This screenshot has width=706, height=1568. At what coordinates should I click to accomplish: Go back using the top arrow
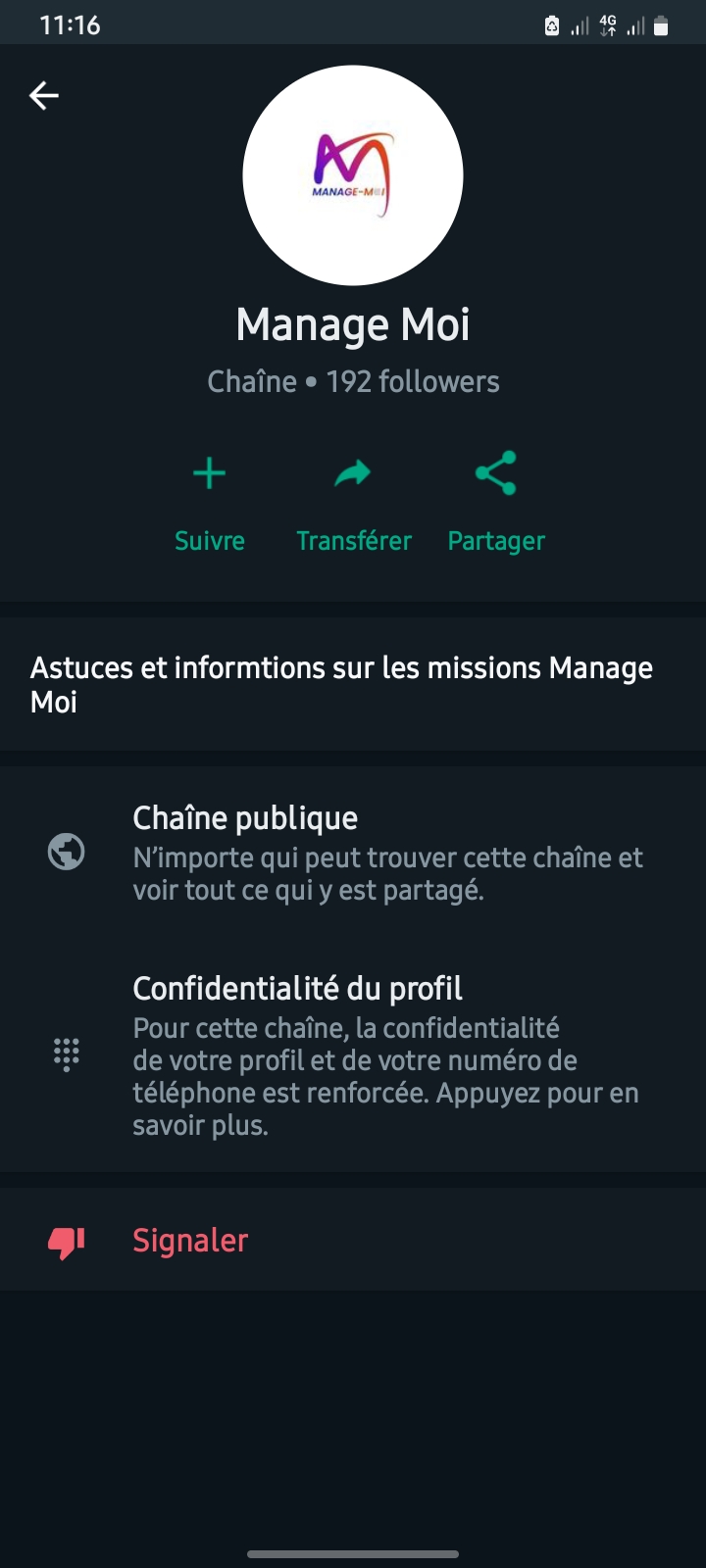44,95
